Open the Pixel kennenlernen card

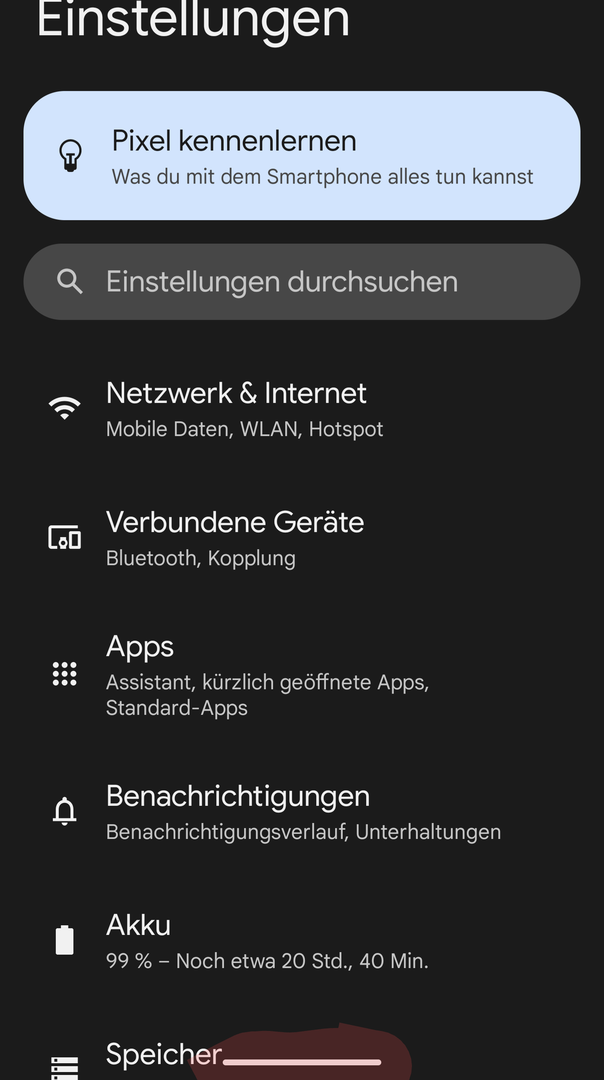(x=301, y=155)
